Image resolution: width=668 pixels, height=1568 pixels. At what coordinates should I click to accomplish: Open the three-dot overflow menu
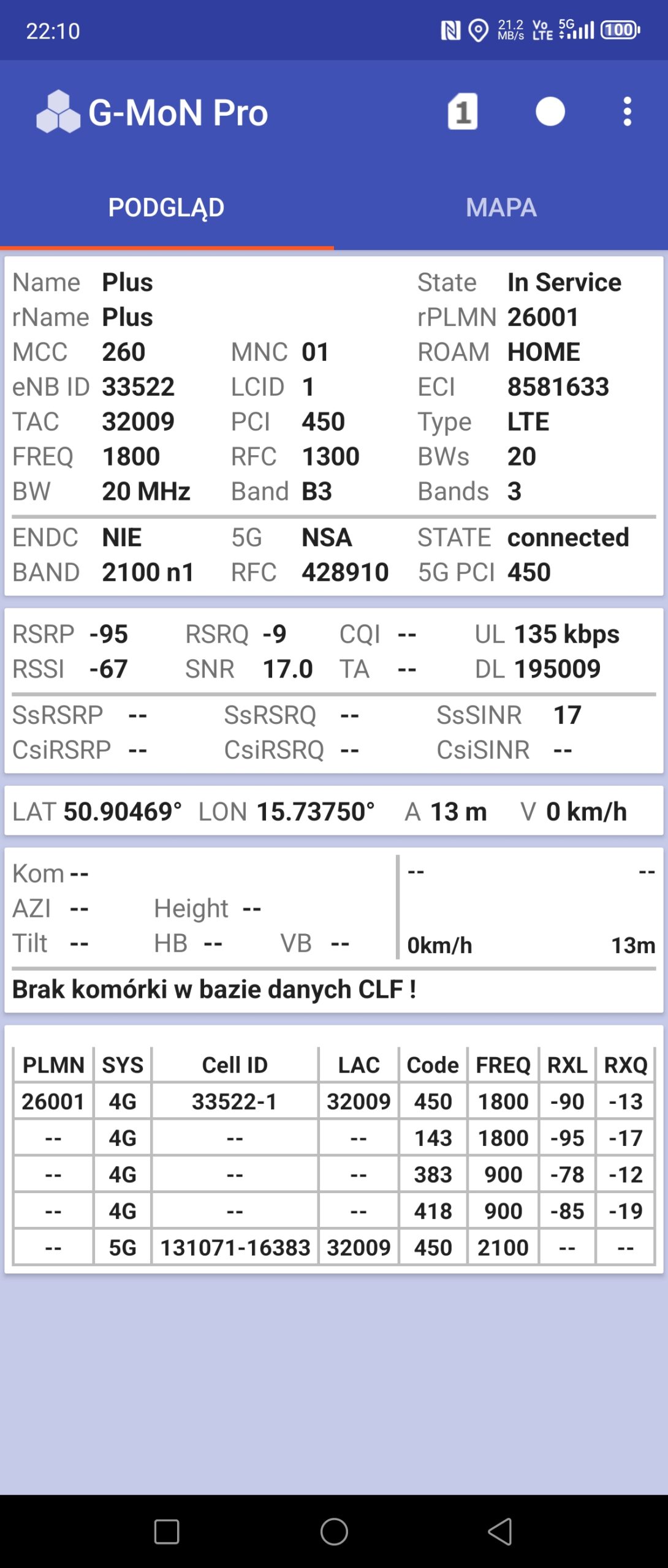(x=627, y=112)
